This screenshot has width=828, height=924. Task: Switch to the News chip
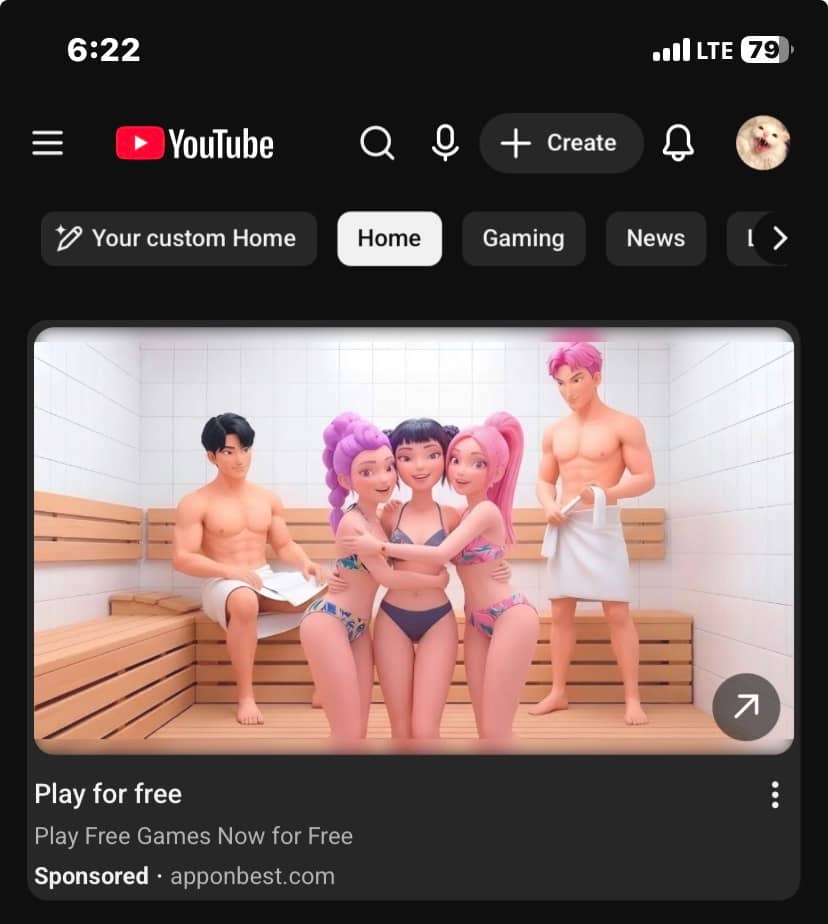(656, 239)
